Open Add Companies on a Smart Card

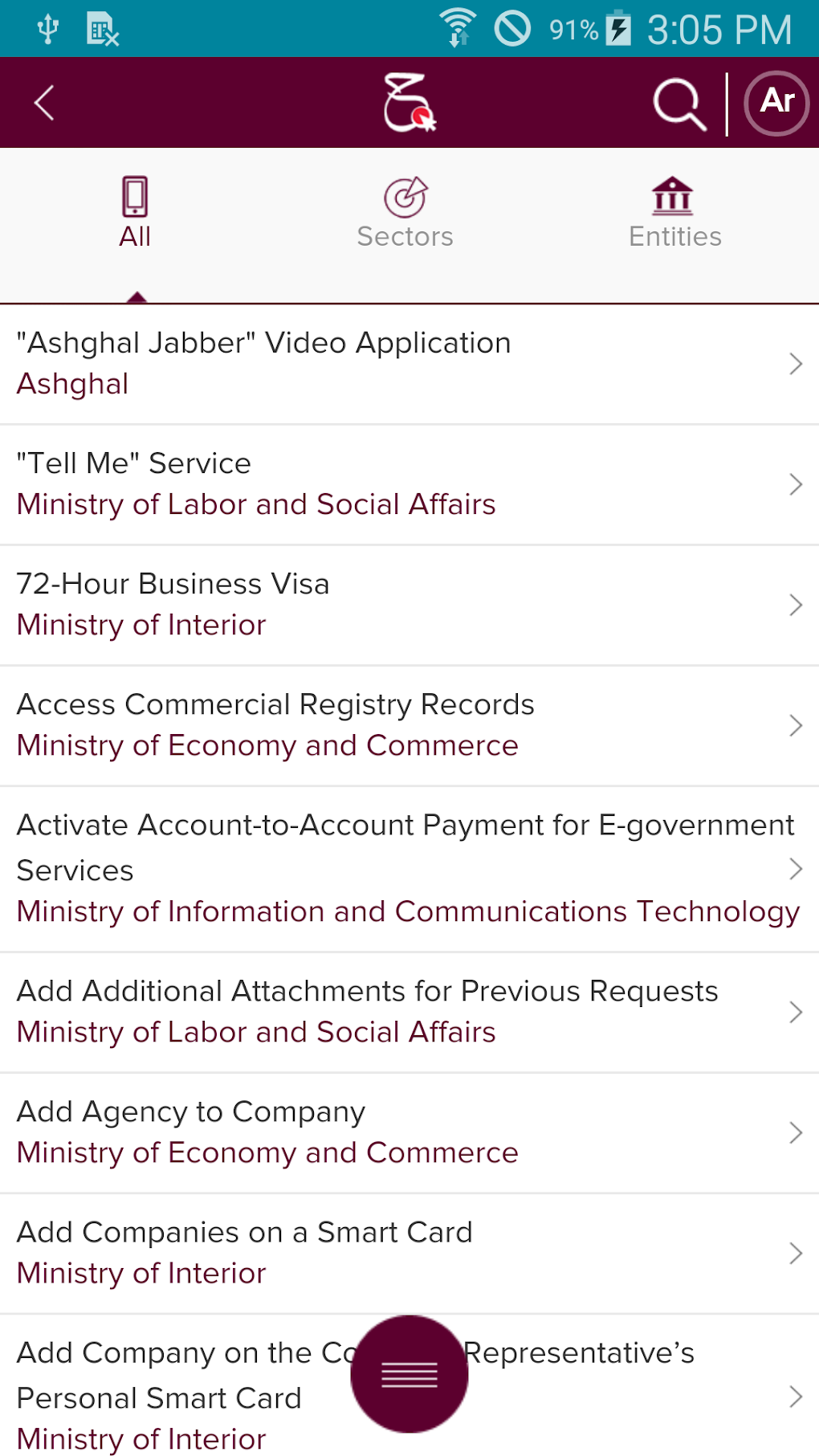(401, 1253)
